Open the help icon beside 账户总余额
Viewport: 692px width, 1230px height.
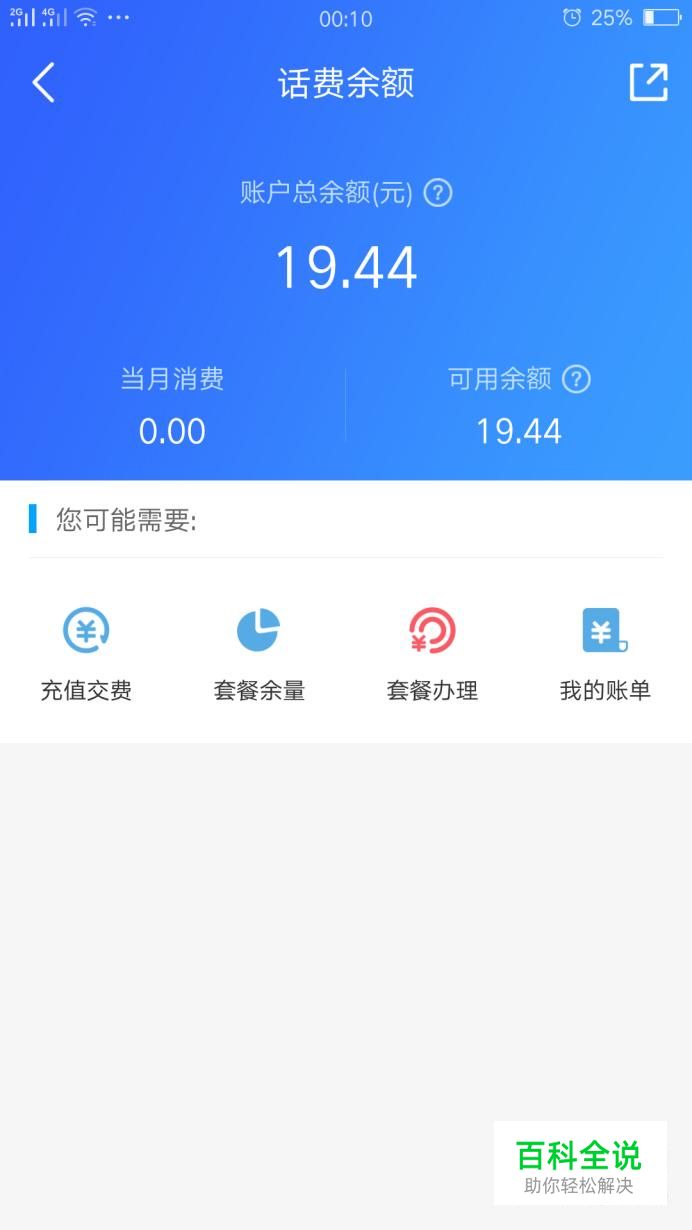tap(438, 192)
